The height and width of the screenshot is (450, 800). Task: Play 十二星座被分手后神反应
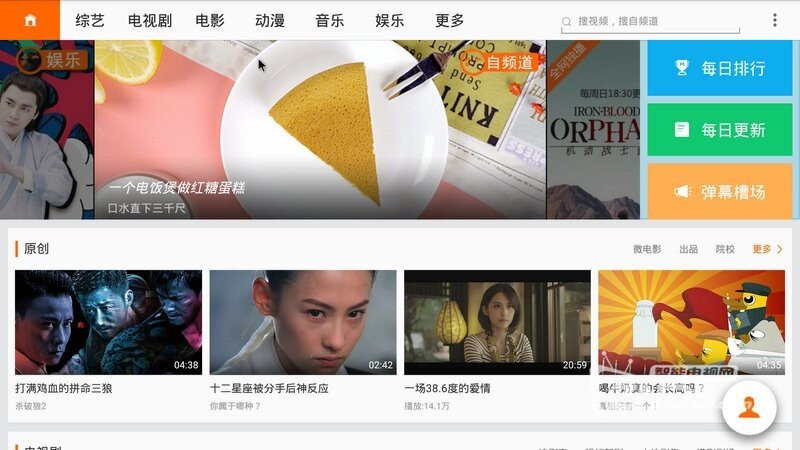point(303,322)
